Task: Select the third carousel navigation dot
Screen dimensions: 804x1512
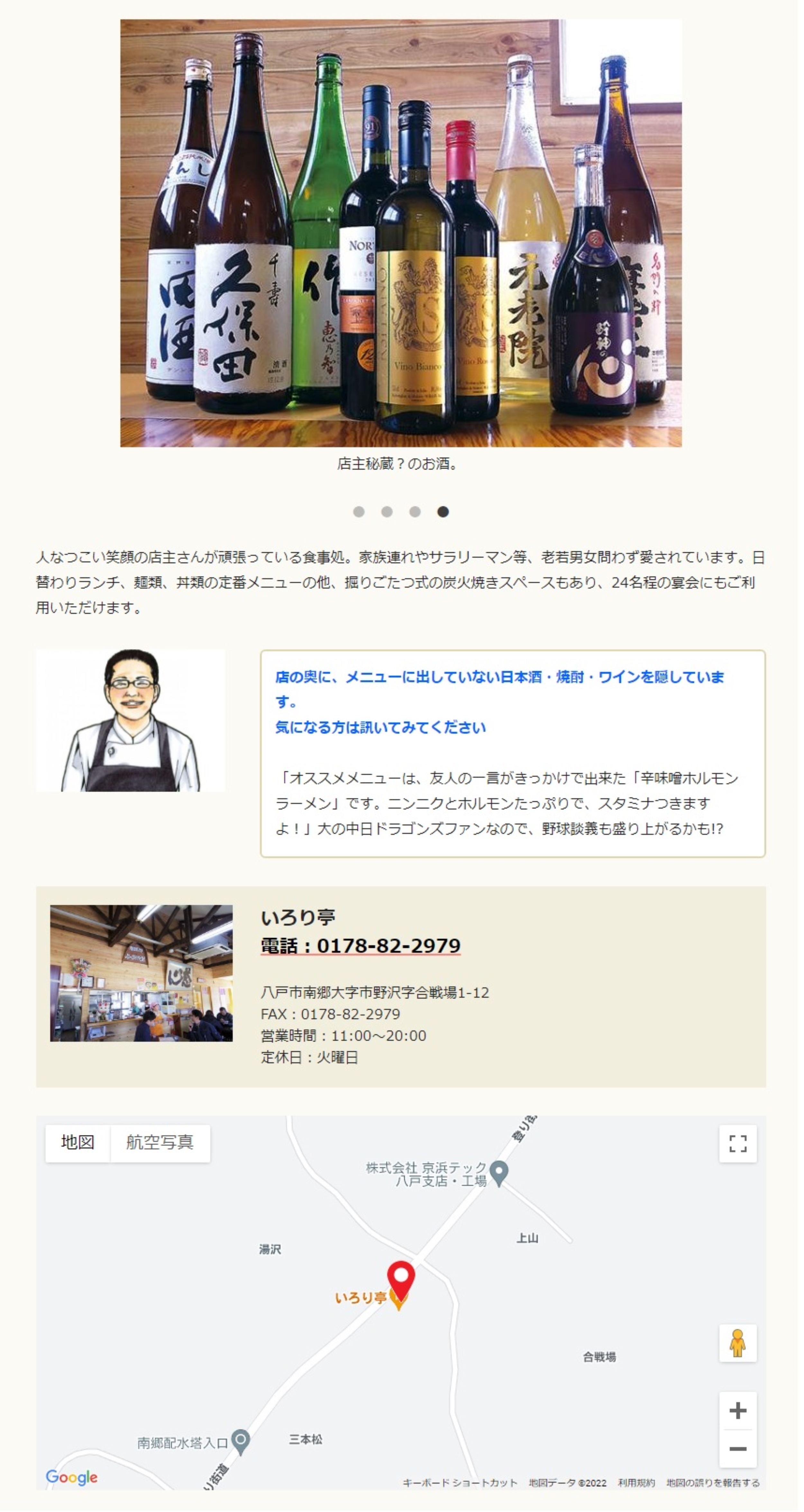Action: click(x=416, y=512)
